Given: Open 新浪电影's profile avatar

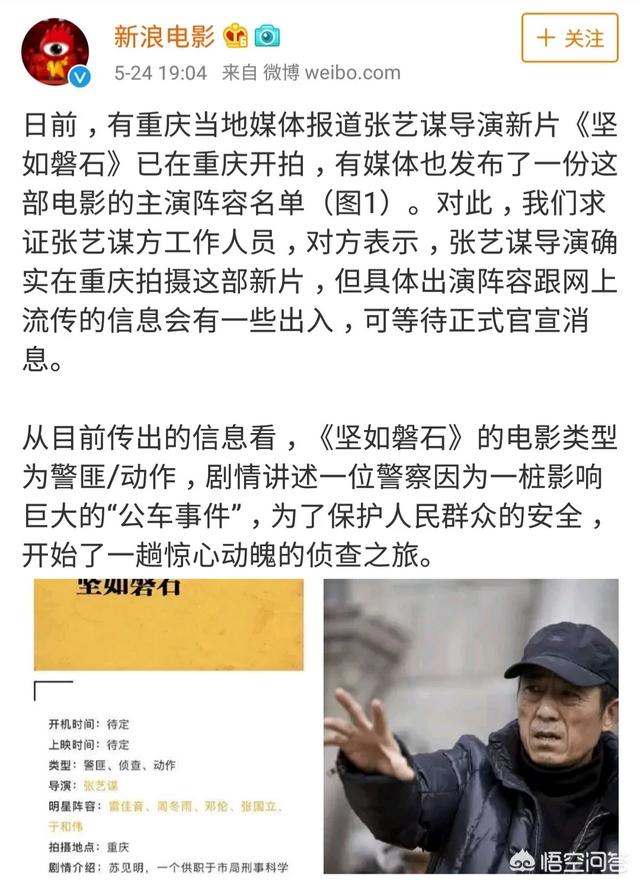Looking at the screenshot, I should point(55,51).
